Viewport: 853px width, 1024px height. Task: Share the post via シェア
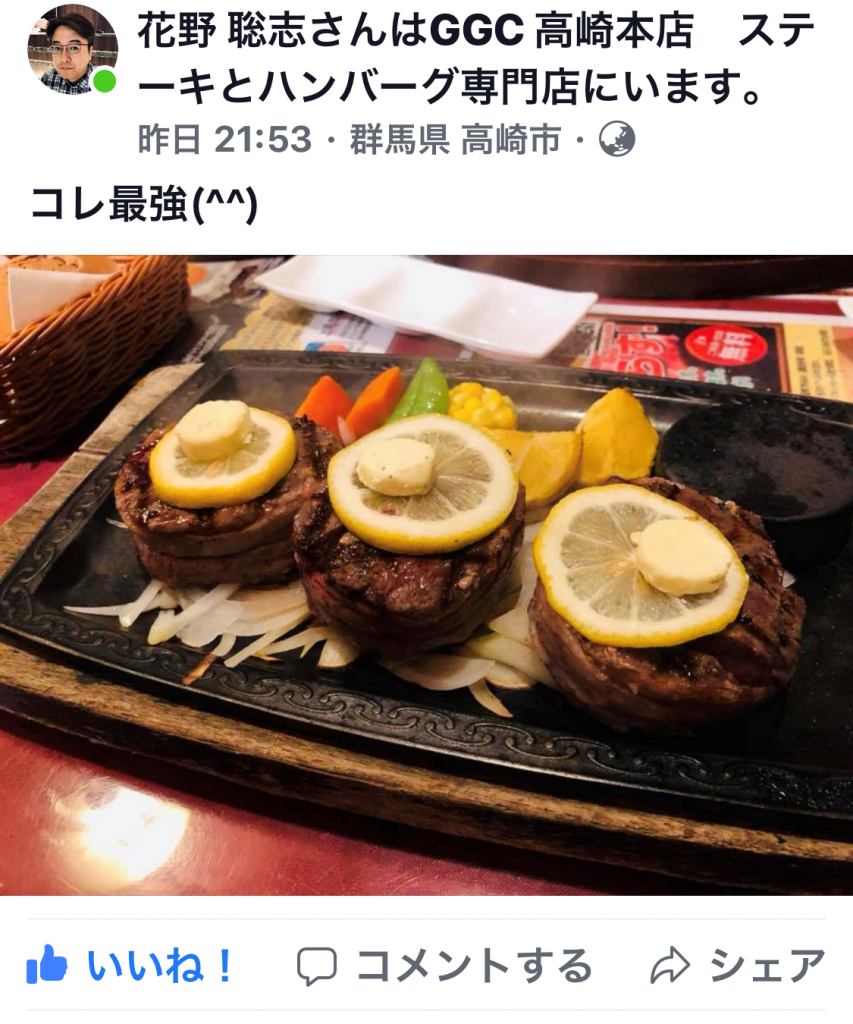pyautogui.click(x=738, y=966)
